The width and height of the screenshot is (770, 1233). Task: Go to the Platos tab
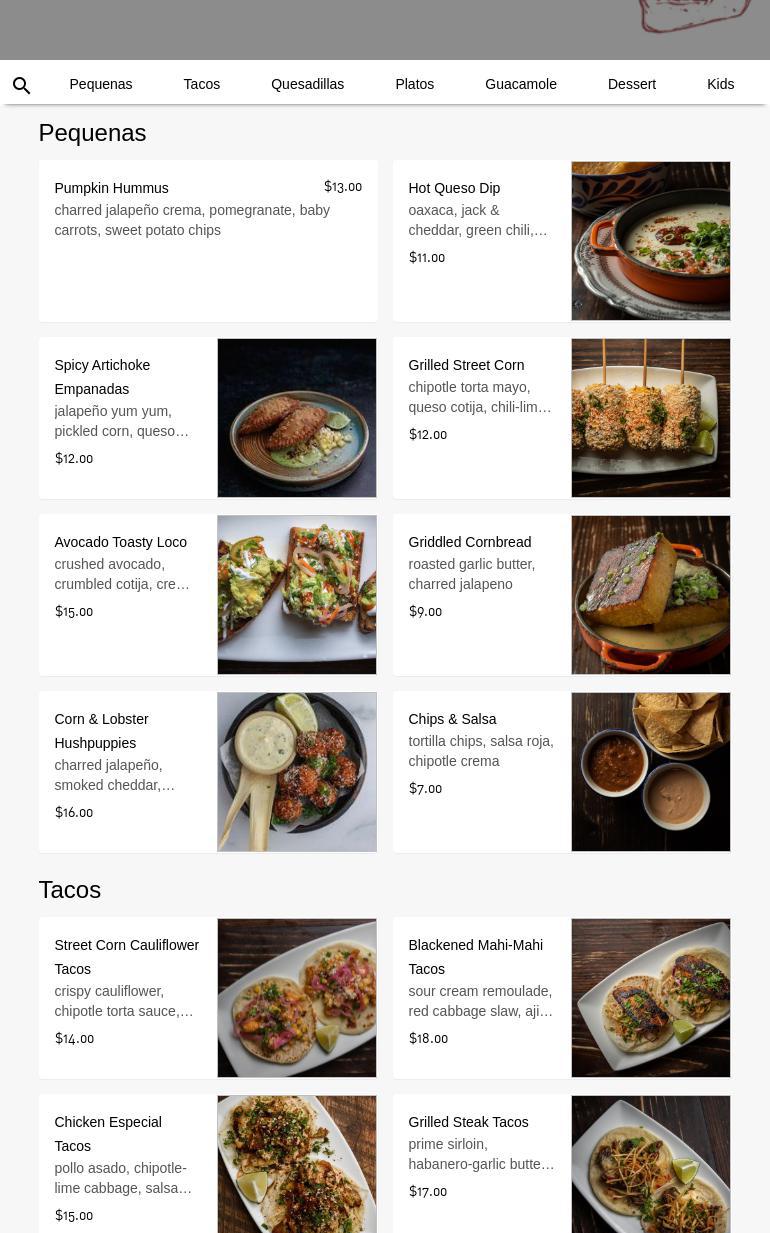click(x=414, y=84)
